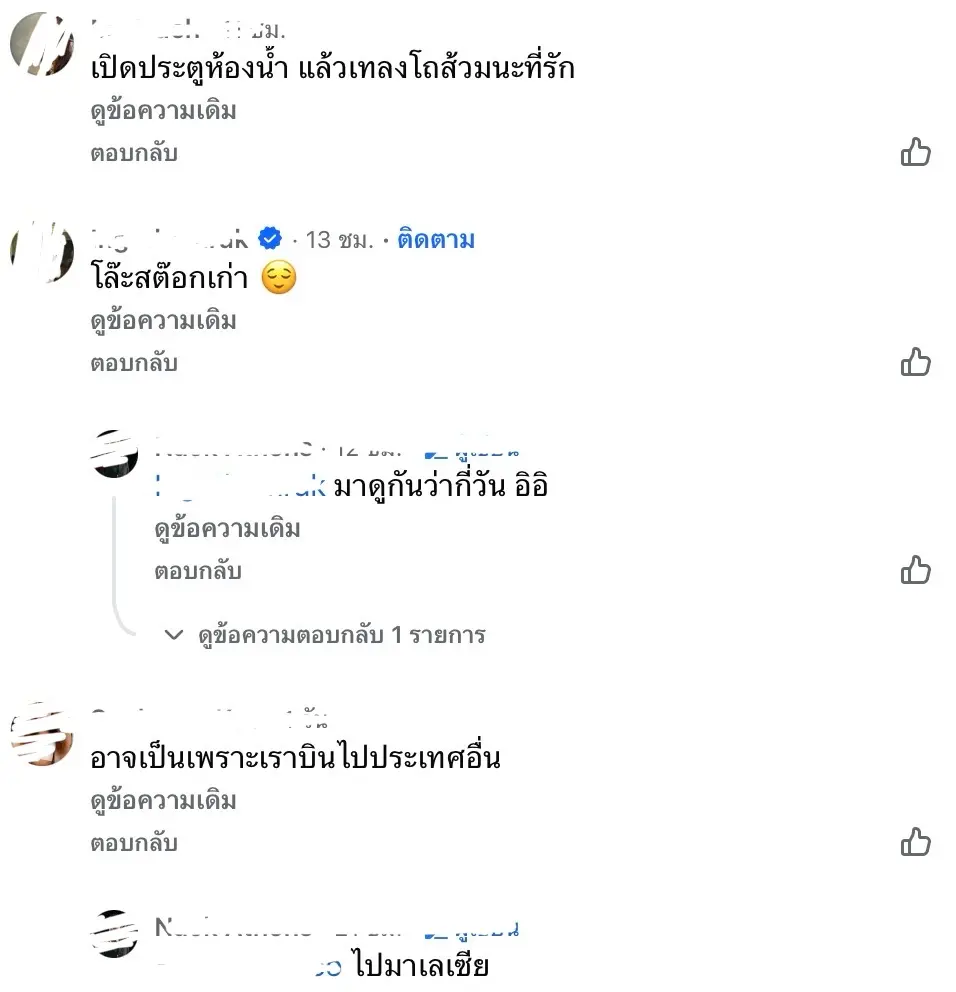Like the comment about เปิดประตูห้องน้ำ

point(915,153)
